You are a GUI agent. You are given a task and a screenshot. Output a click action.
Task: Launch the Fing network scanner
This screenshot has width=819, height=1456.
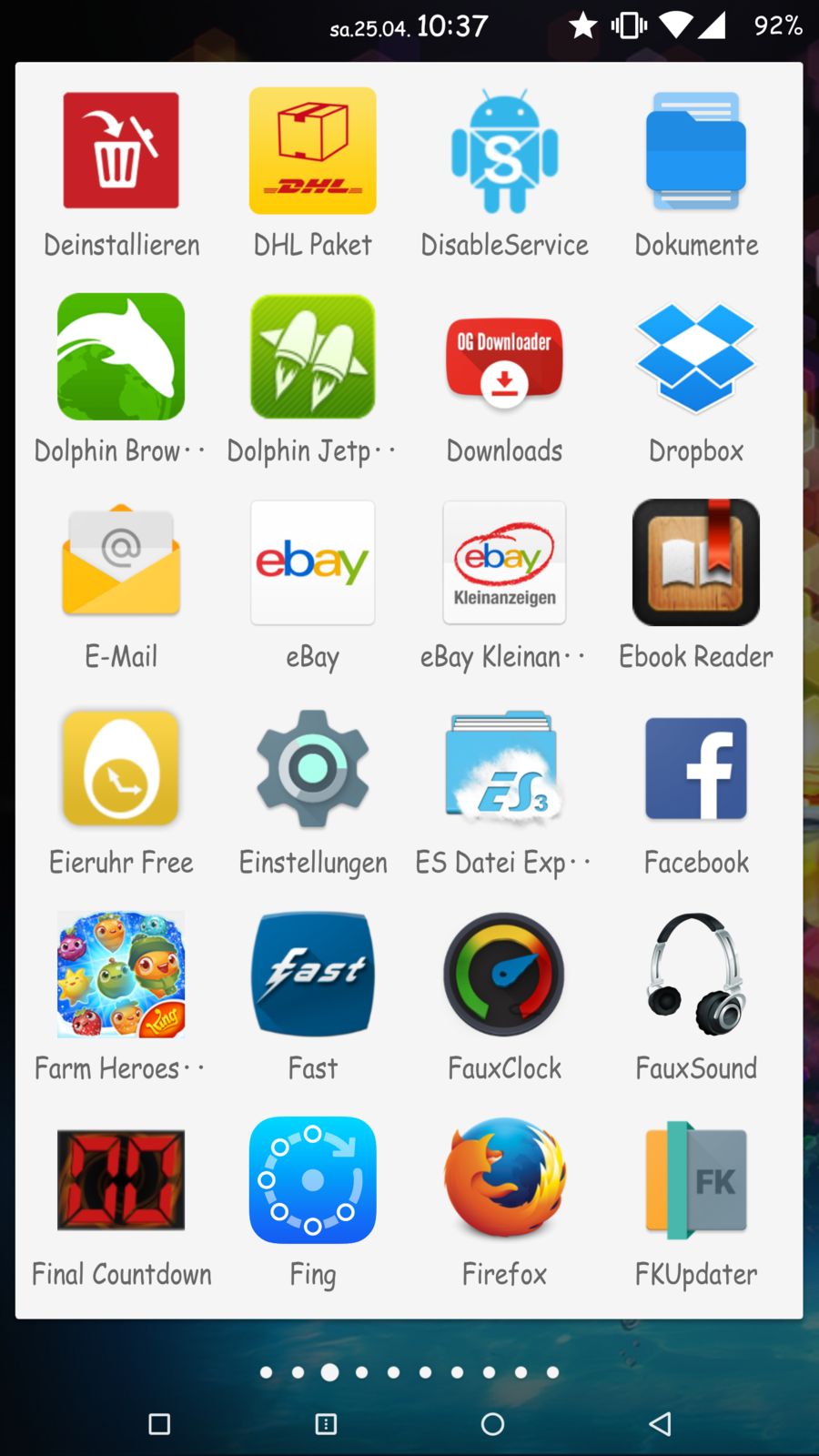[312, 1180]
